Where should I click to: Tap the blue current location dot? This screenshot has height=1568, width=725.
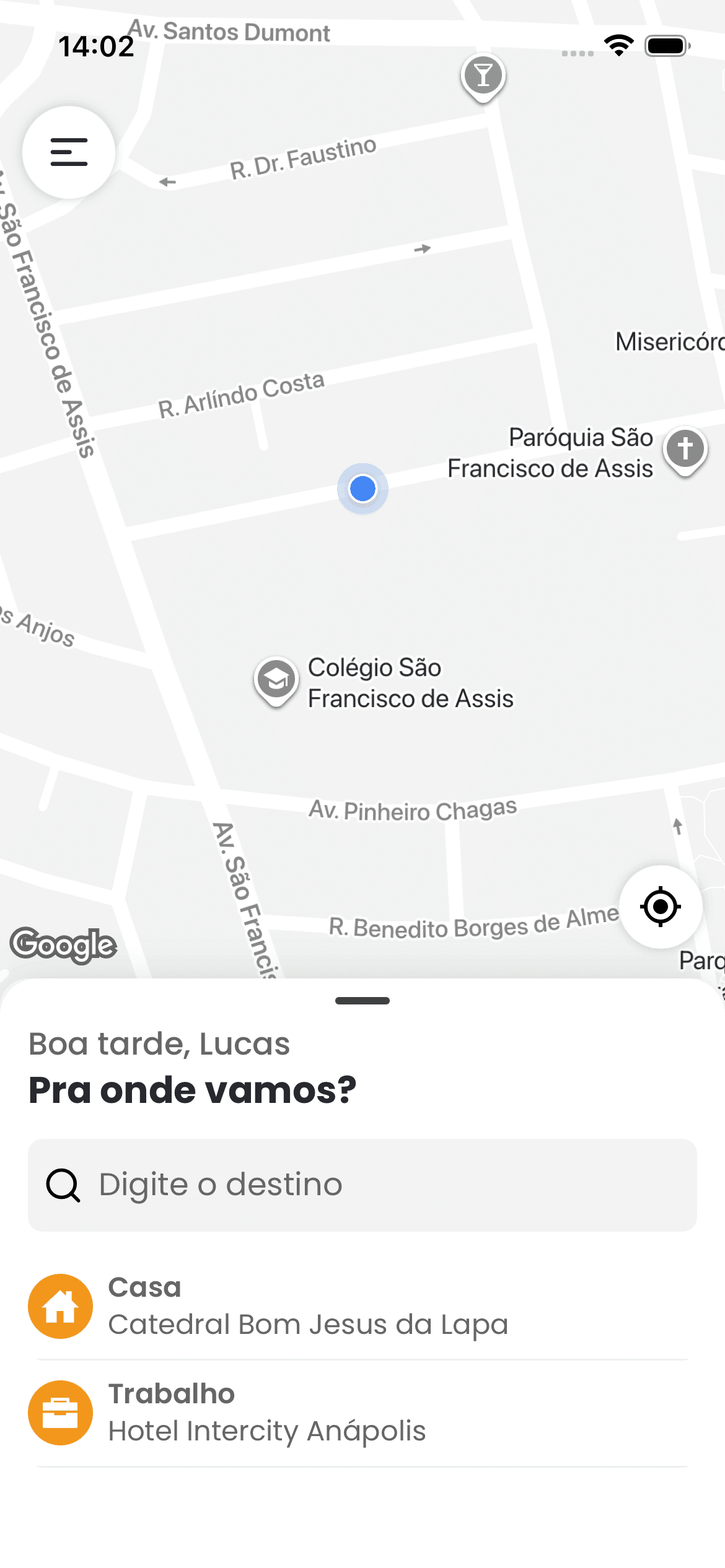(x=362, y=489)
